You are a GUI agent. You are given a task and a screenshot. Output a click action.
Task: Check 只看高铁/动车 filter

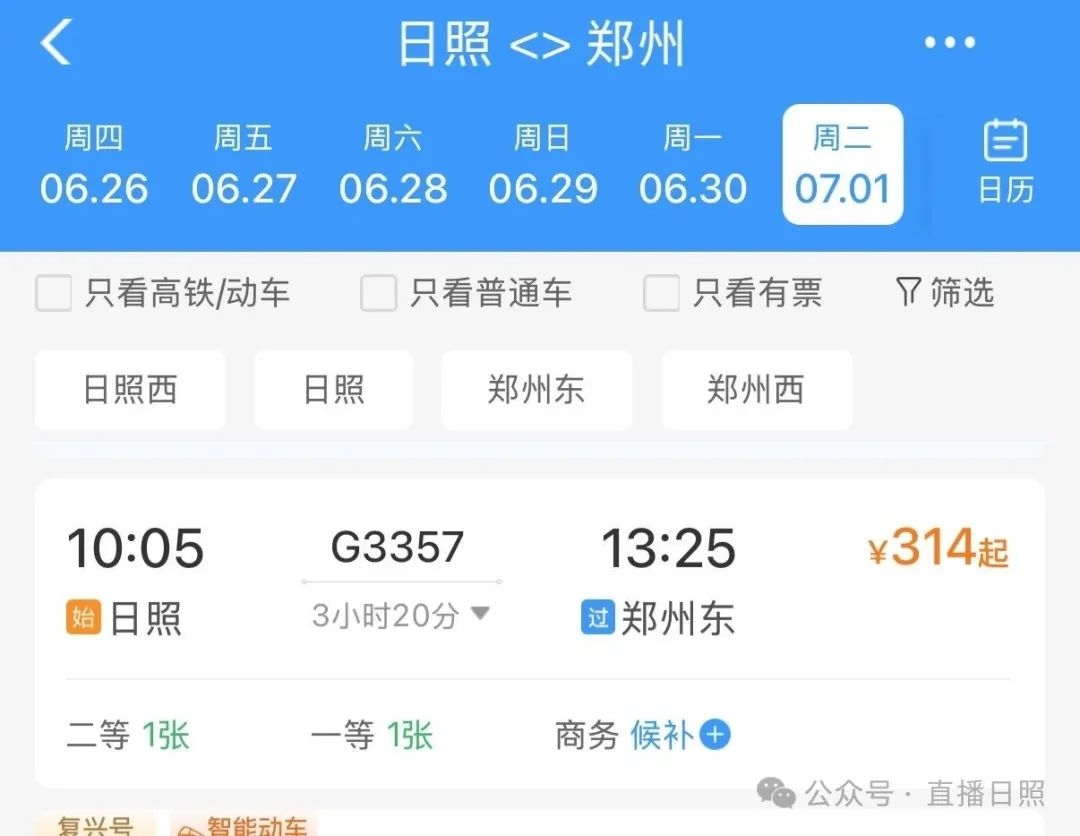pos(54,294)
